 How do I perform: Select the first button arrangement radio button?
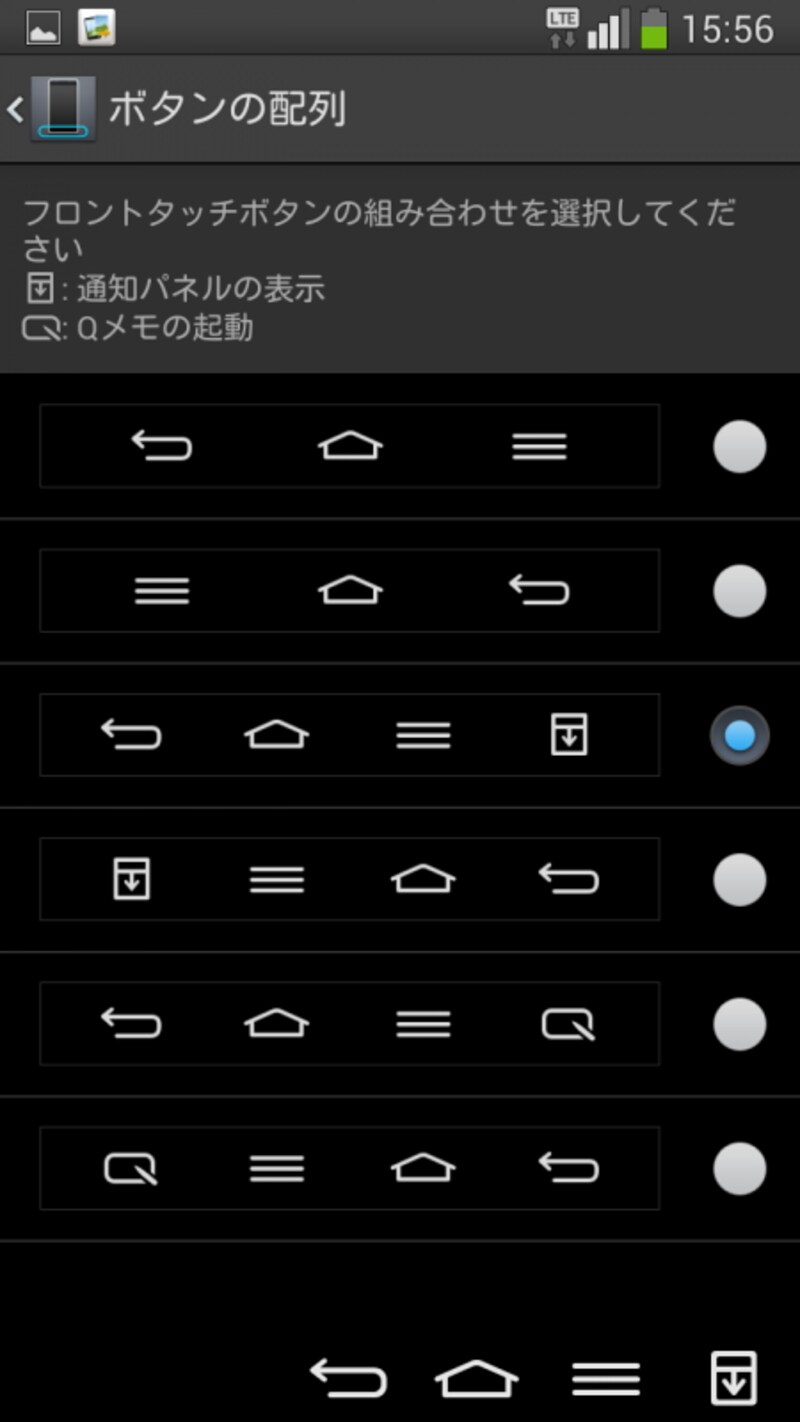[x=739, y=446]
